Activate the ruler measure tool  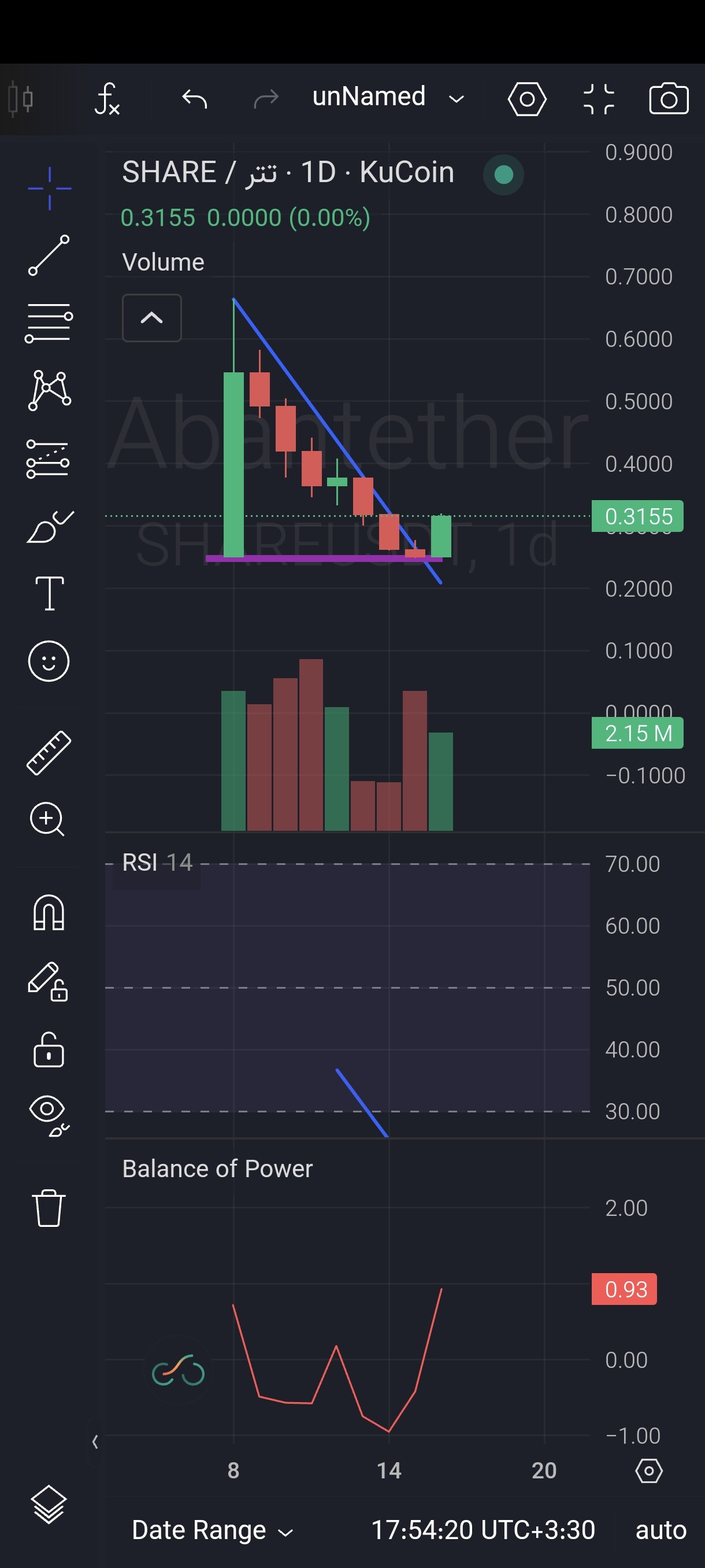tap(49, 753)
